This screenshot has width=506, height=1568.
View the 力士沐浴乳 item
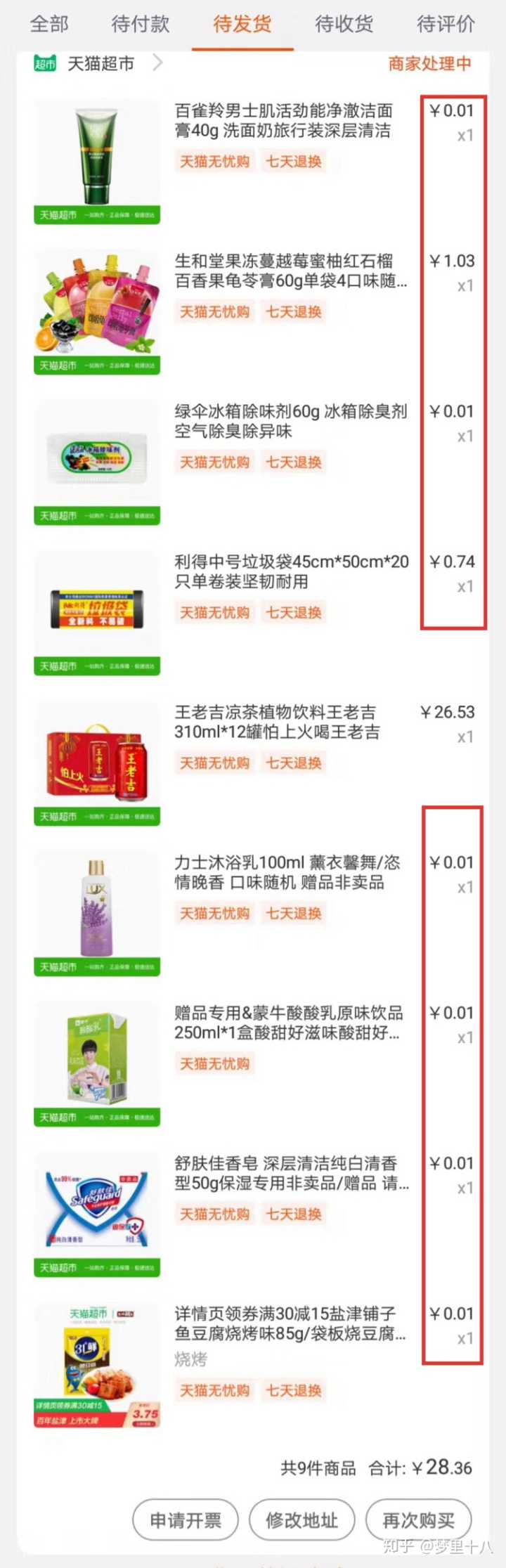click(287, 873)
